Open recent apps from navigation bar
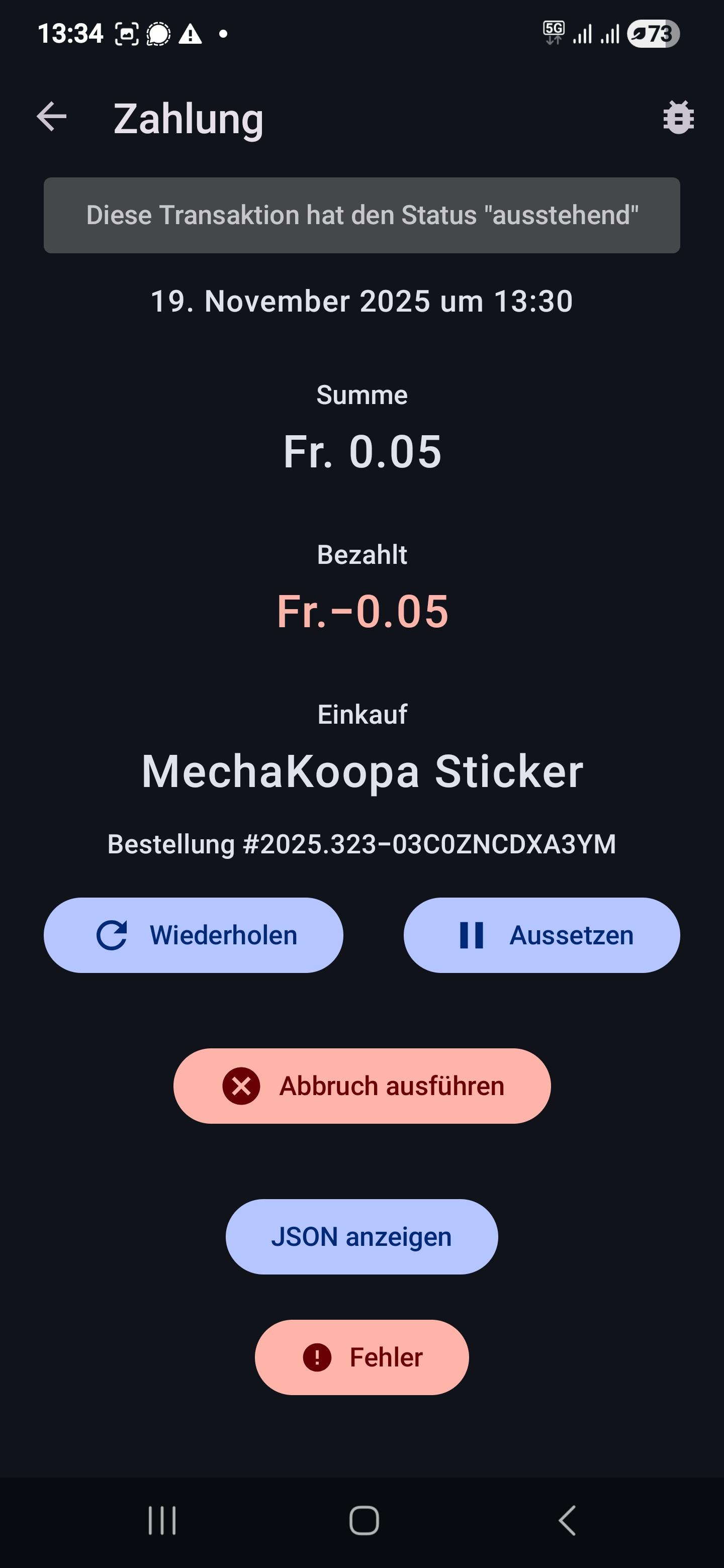The image size is (724, 1568). click(x=162, y=1521)
